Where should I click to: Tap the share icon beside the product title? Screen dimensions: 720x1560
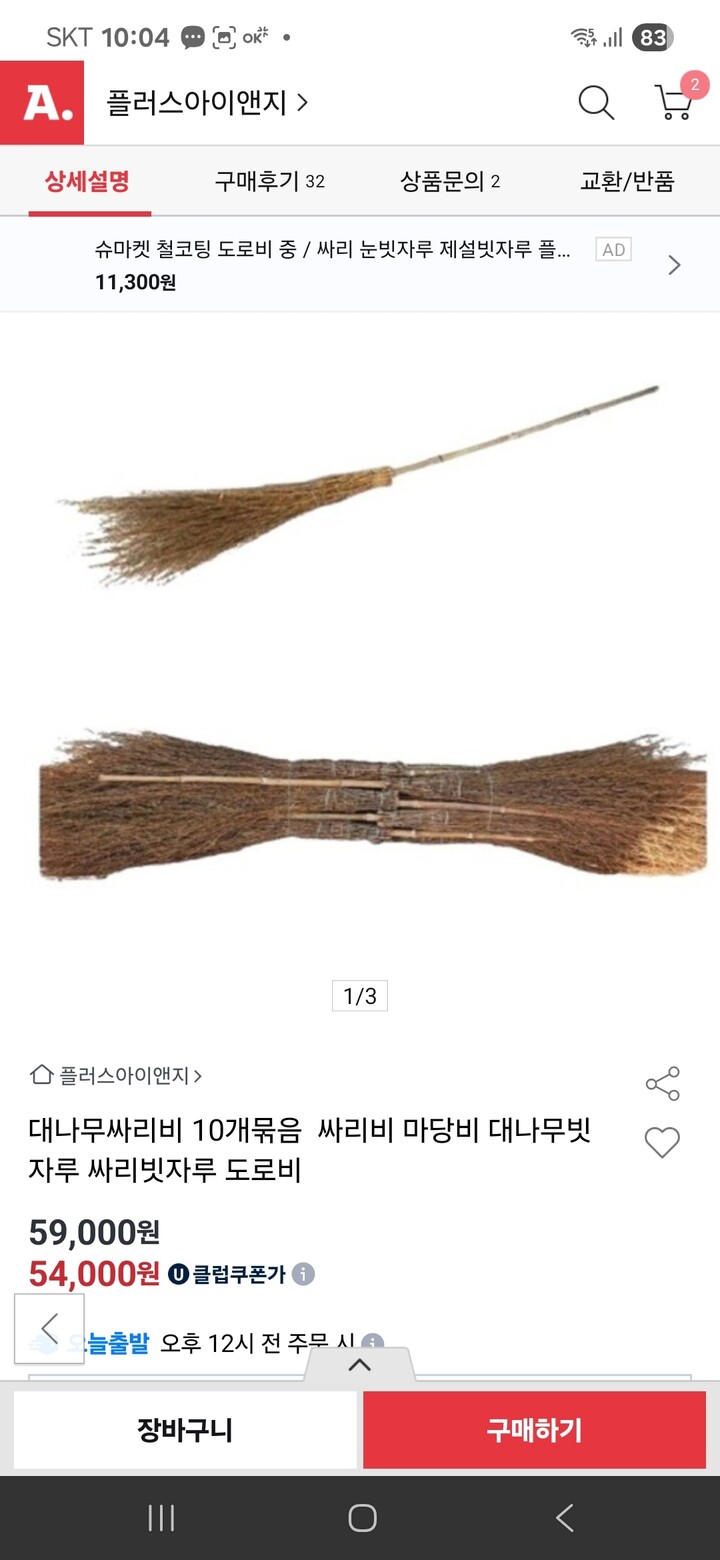(662, 1082)
